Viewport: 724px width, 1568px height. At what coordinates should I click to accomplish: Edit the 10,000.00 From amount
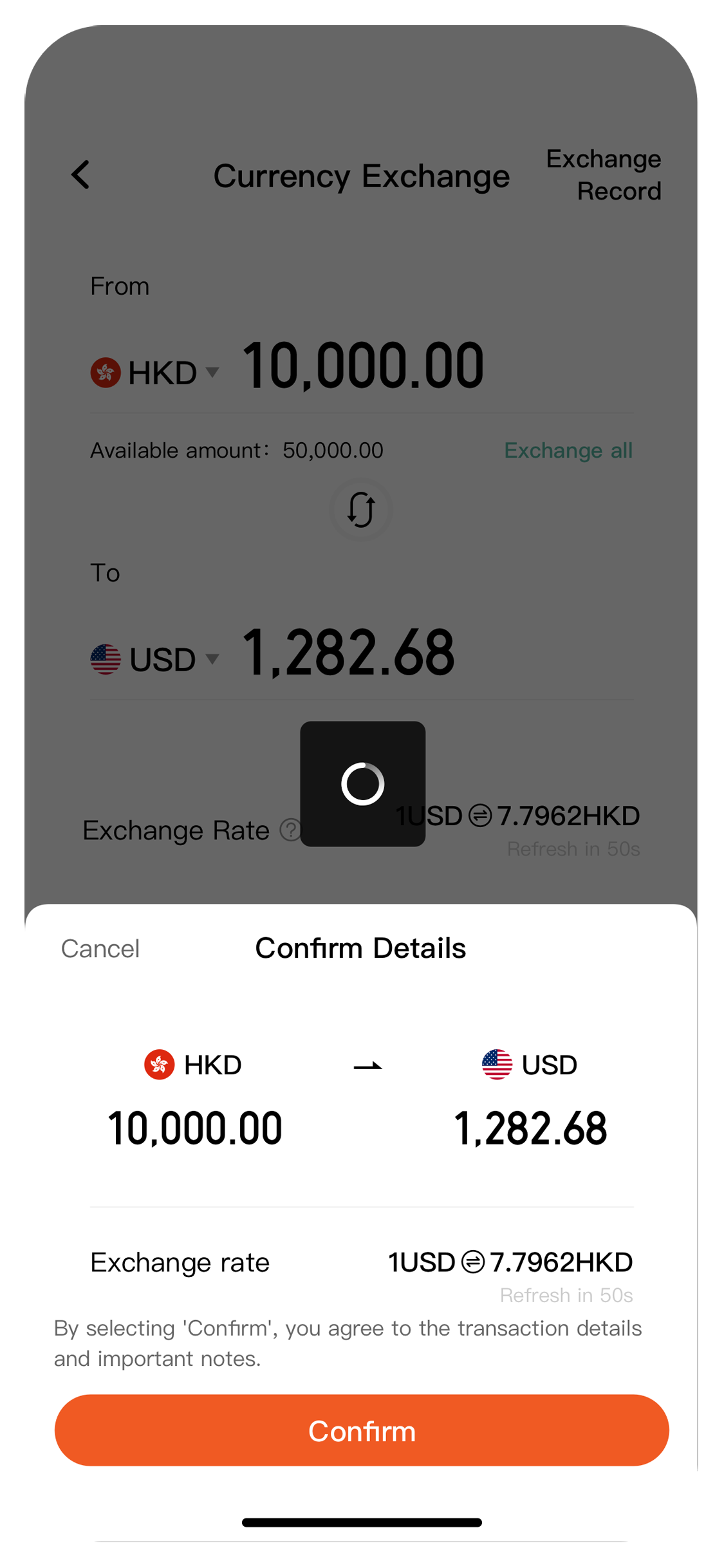tap(362, 366)
